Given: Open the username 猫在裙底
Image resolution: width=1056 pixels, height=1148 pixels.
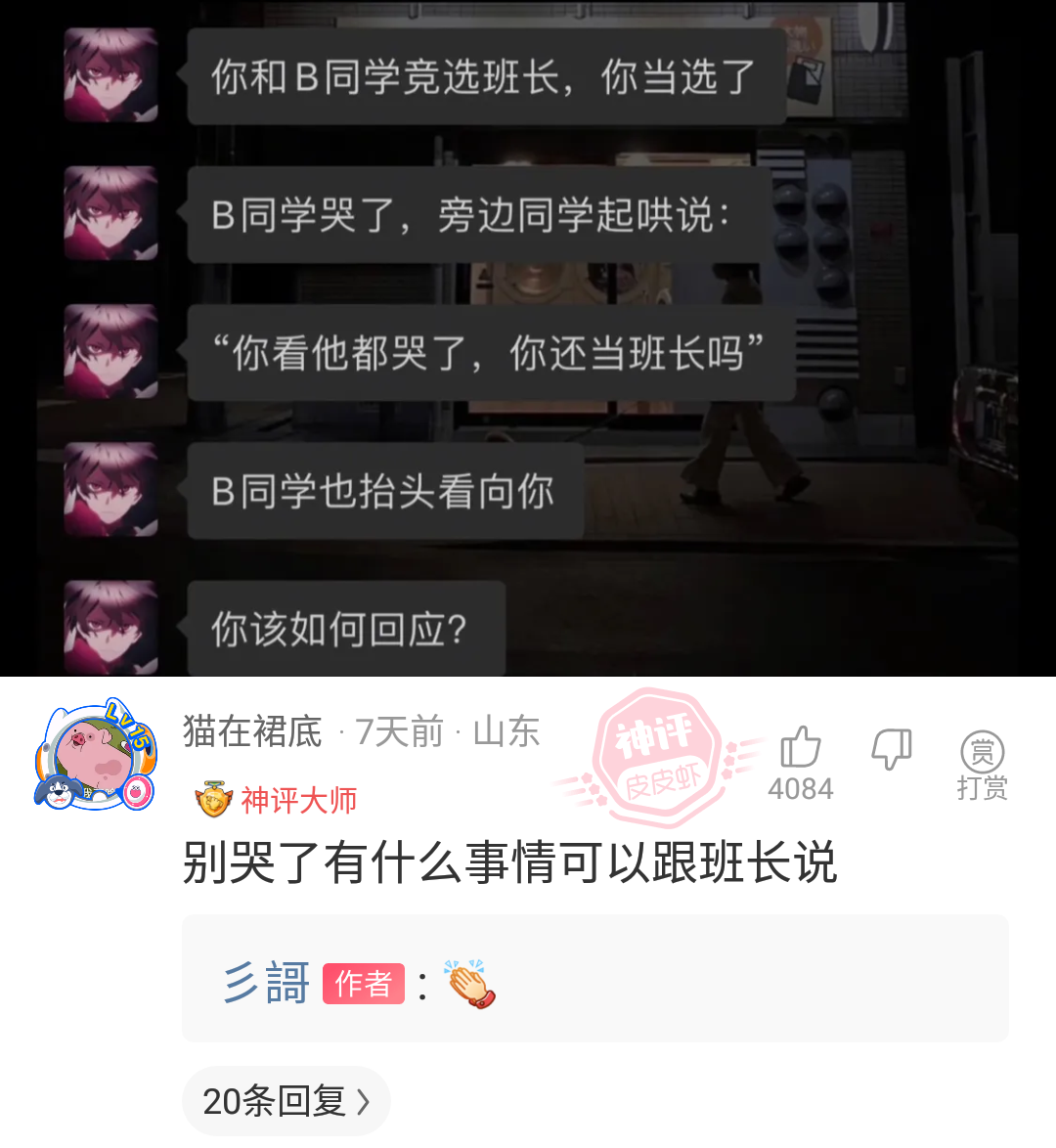Looking at the screenshot, I should pyautogui.click(x=252, y=731).
